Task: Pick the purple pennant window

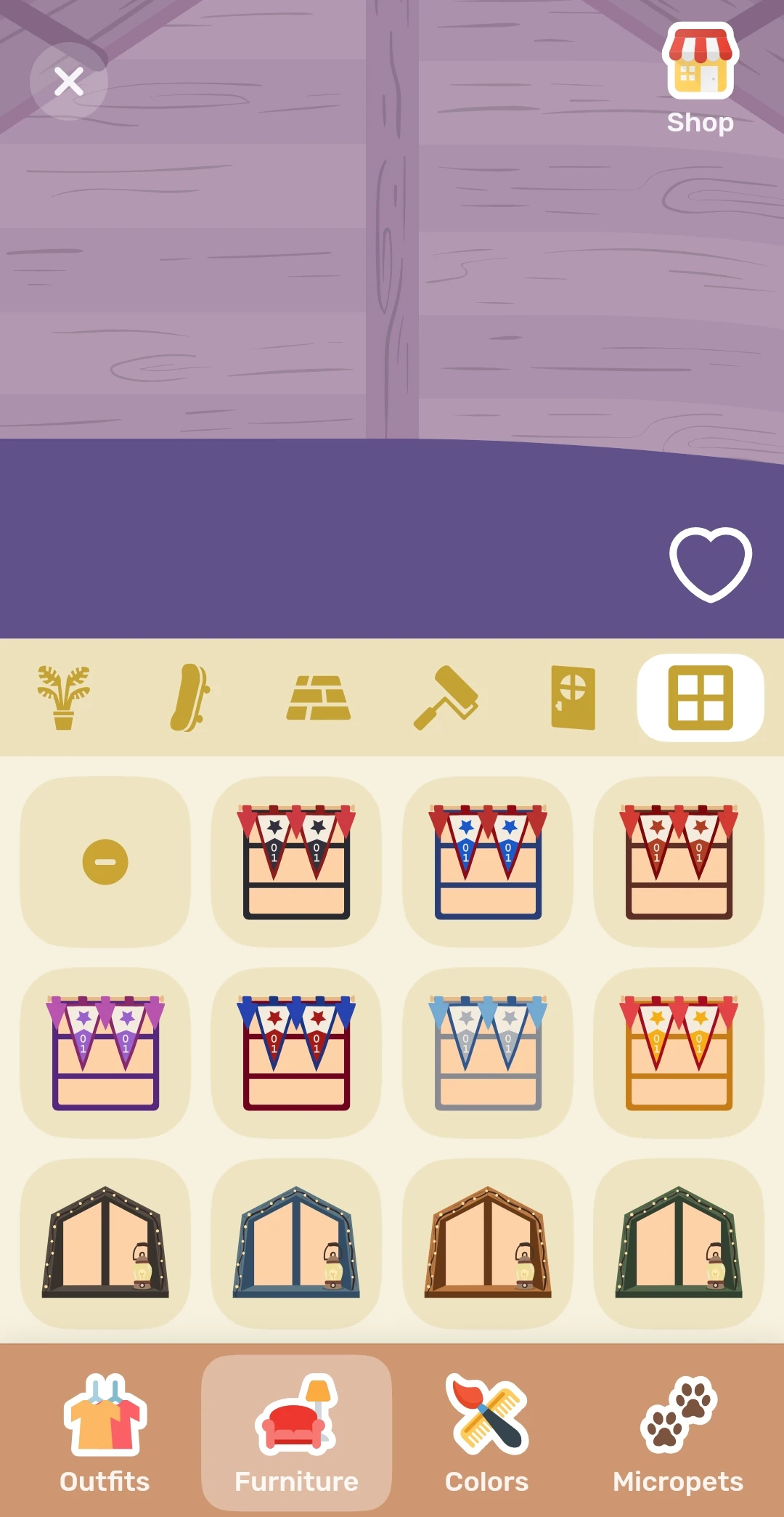Action: 105,1053
